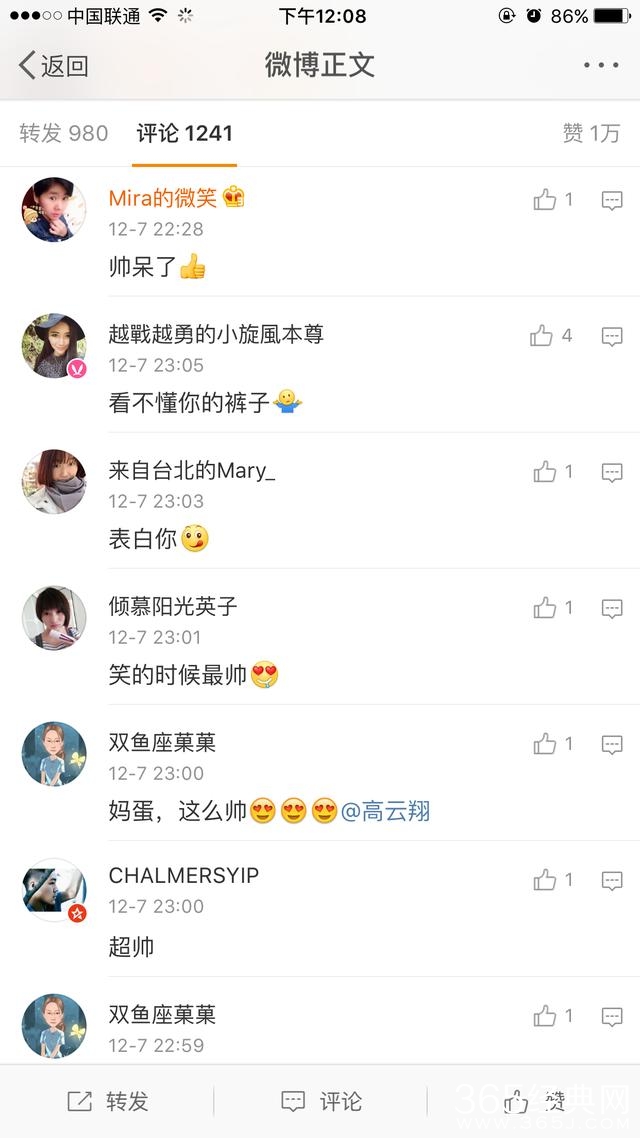Like CHALMERSYIP's comment
The height and width of the screenshot is (1138, 640).
click(545, 880)
